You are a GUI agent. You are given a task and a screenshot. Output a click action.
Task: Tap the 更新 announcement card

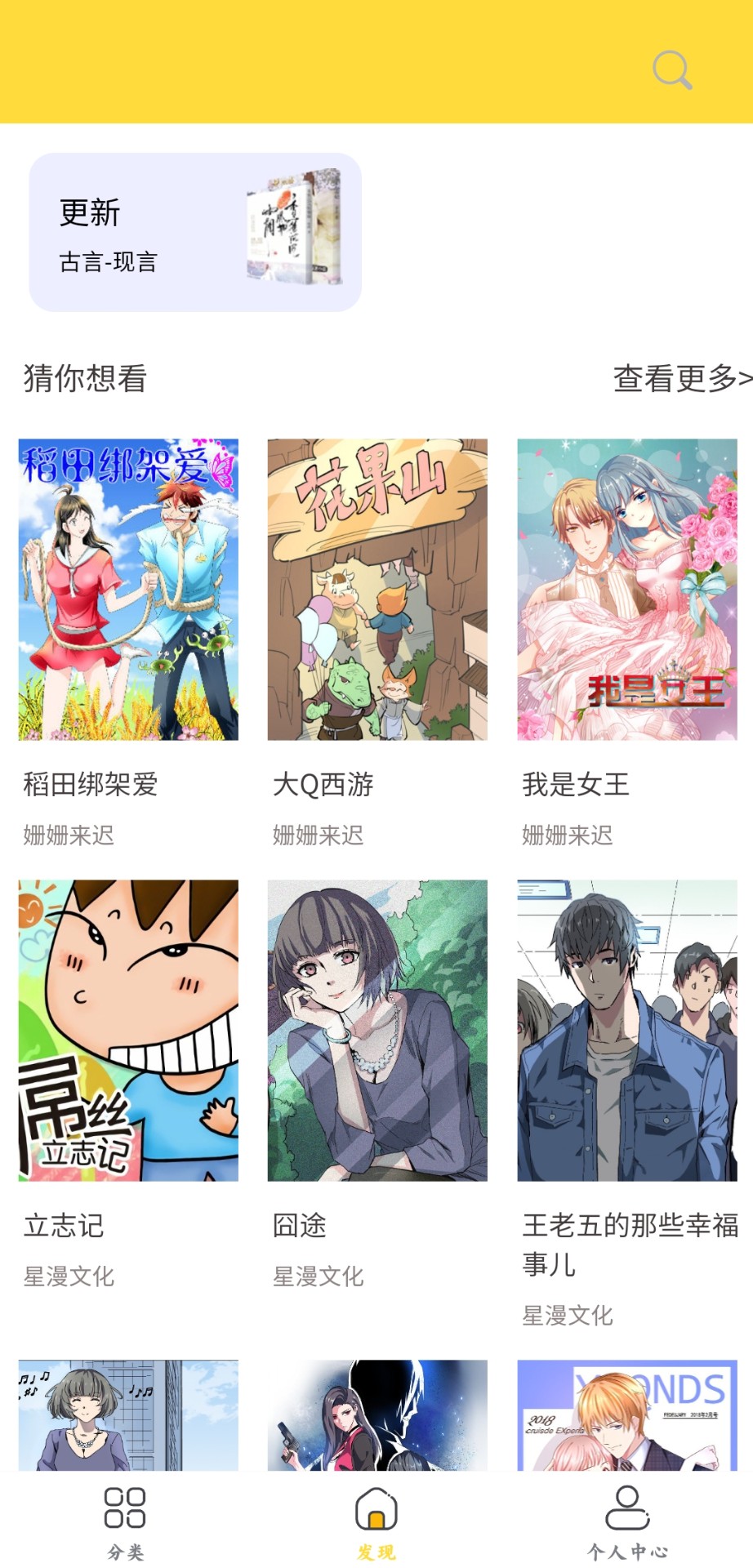(x=194, y=231)
